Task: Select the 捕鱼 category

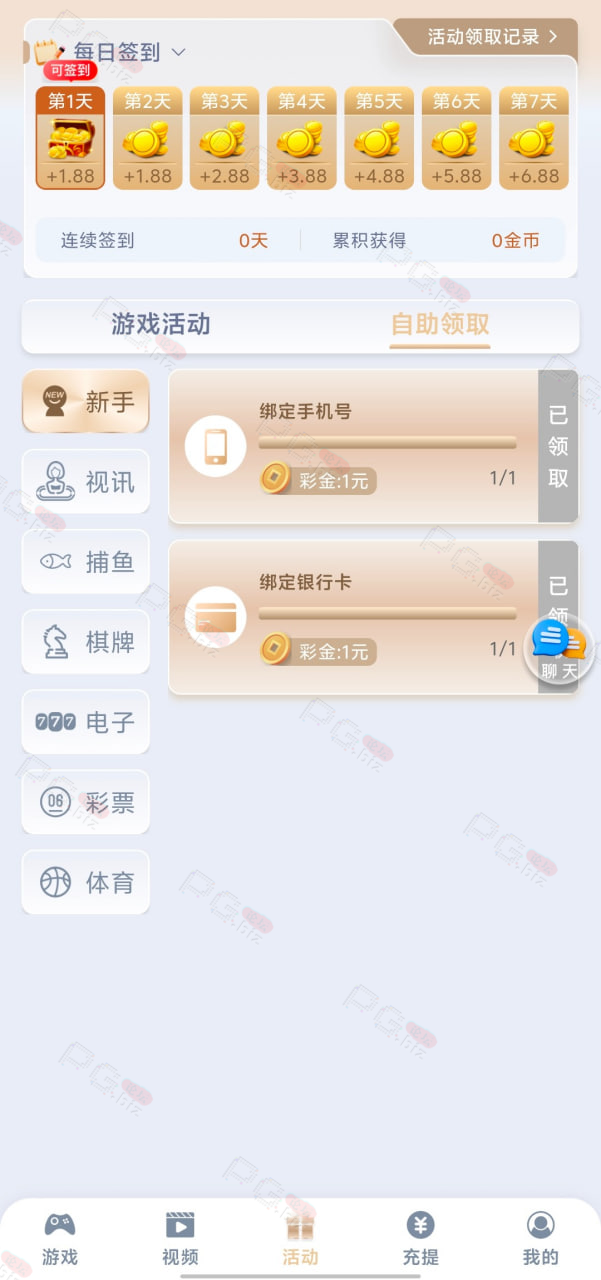Action: click(x=86, y=562)
